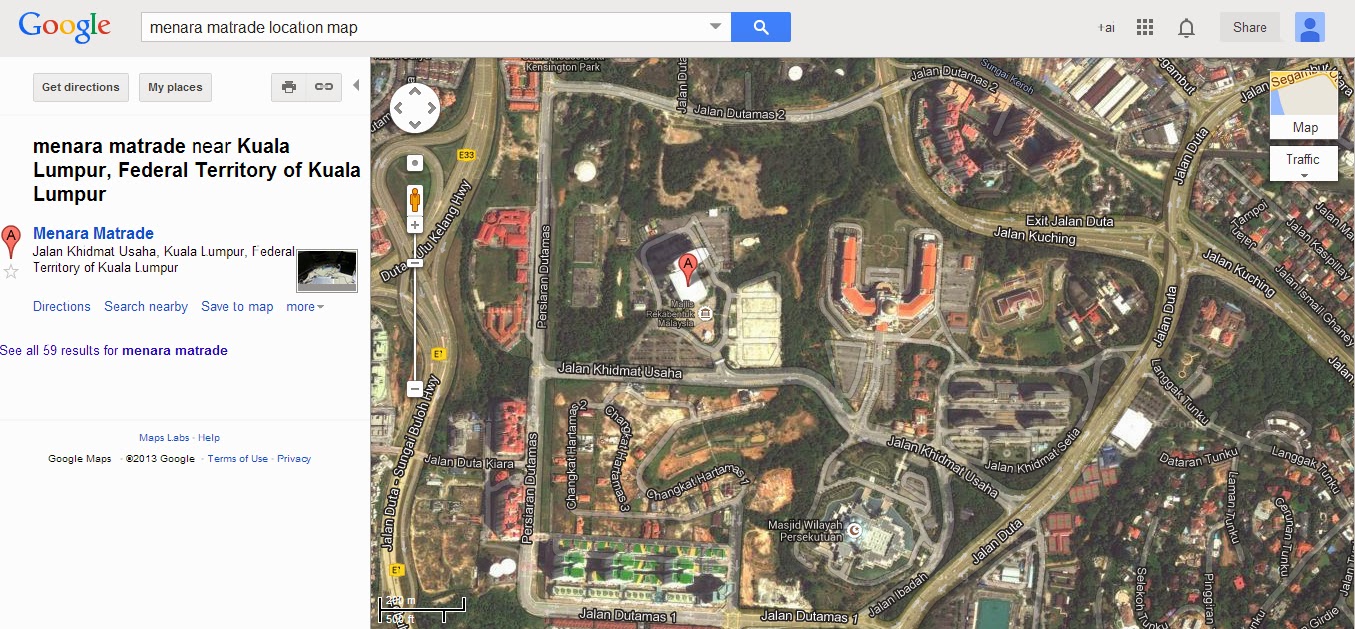See all 59 results for menara matrade

pos(114,351)
